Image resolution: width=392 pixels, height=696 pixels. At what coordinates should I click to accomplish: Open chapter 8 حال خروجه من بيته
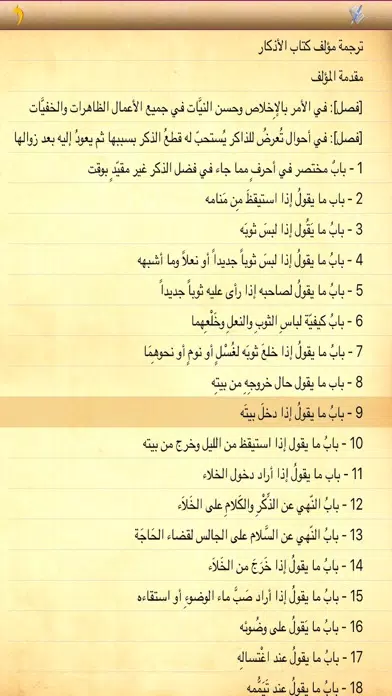point(196,382)
